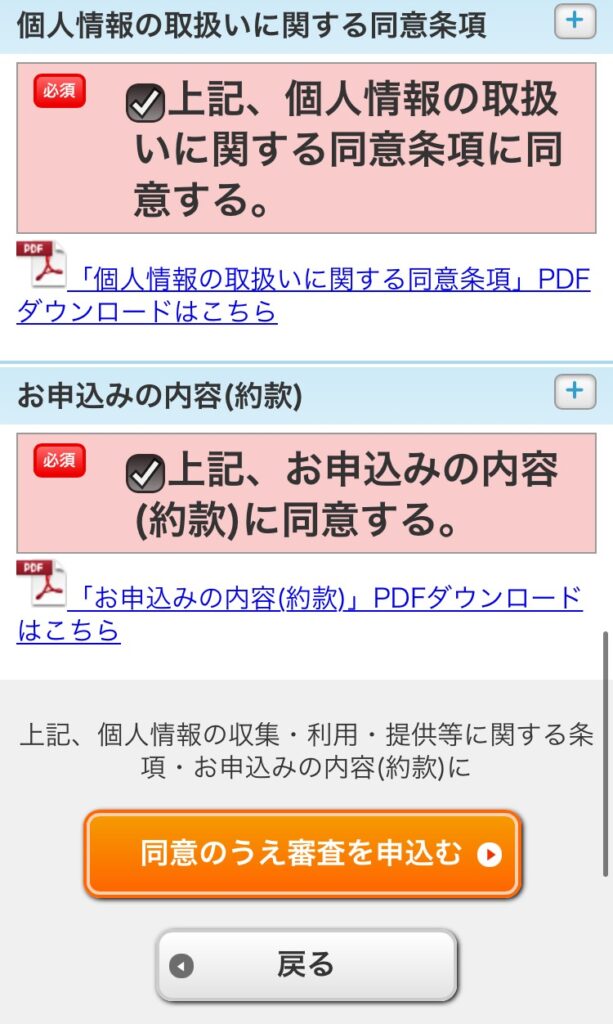Screen dimensions: 613x1024
Task: Uncheck the 個人情報の取扱い同意 checkbox
Action: pyautogui.click(x=146, y=102)
